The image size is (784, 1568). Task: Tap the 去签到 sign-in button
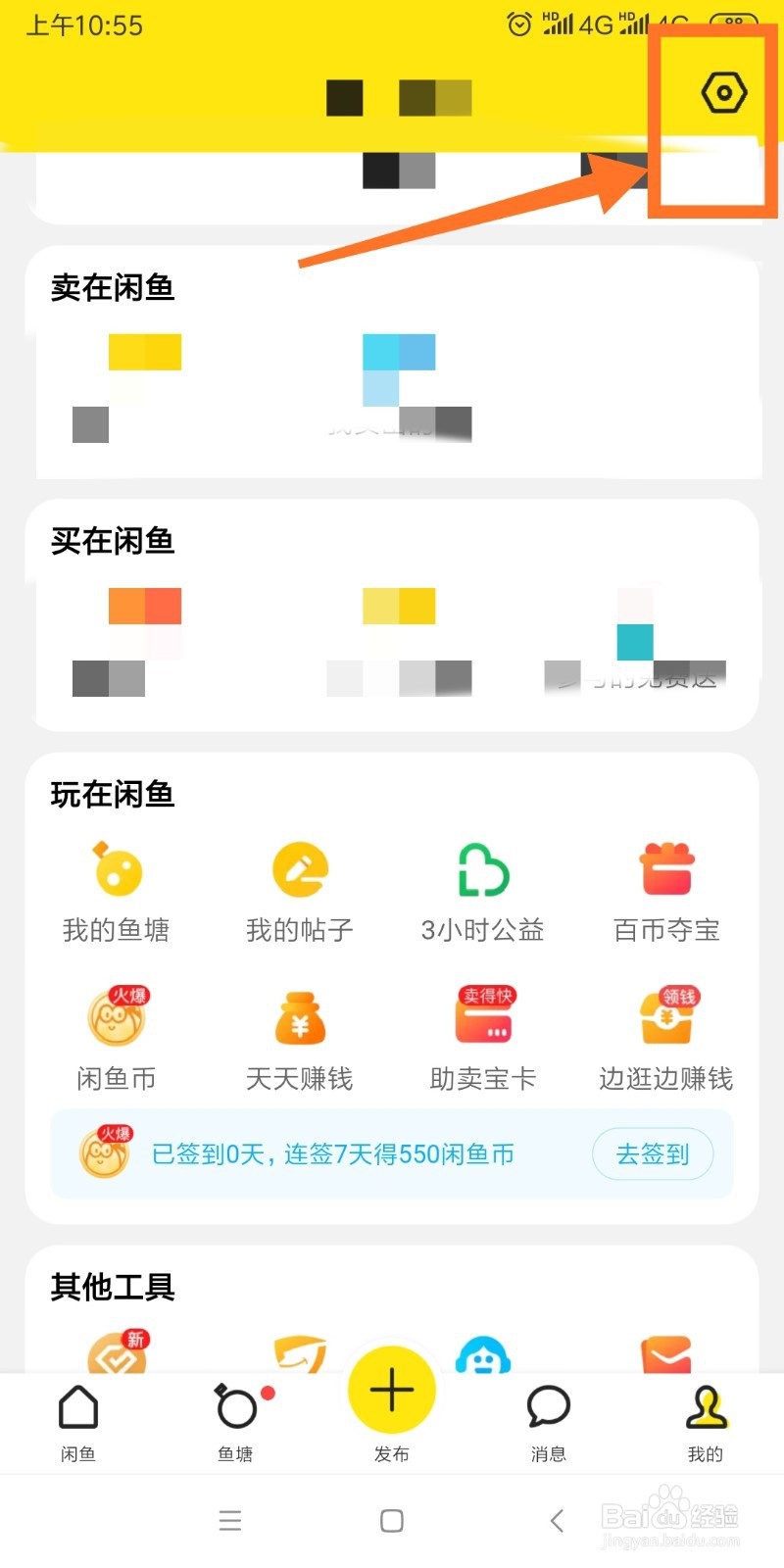tap(652, 1154)
